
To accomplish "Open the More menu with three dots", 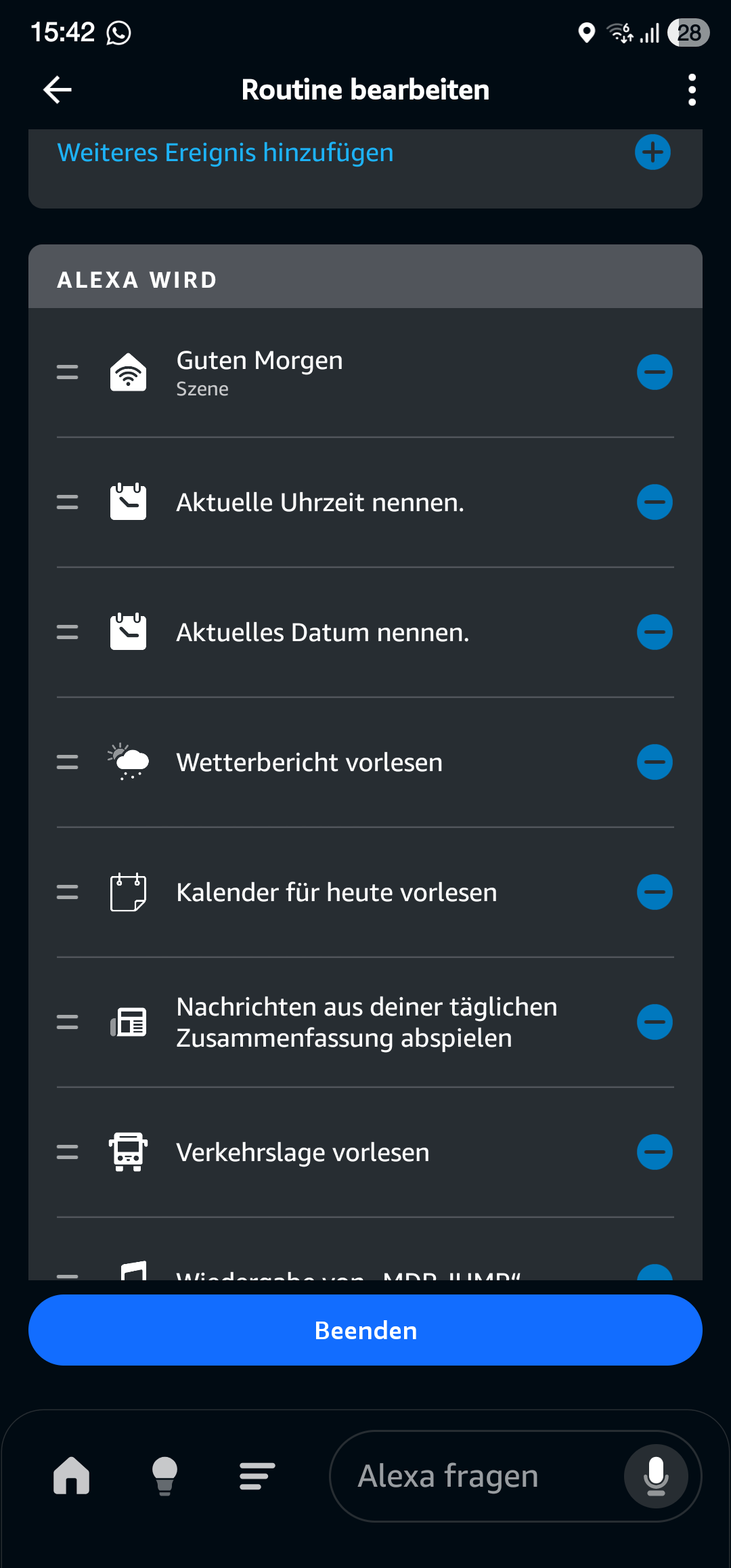I will (692, 89).
